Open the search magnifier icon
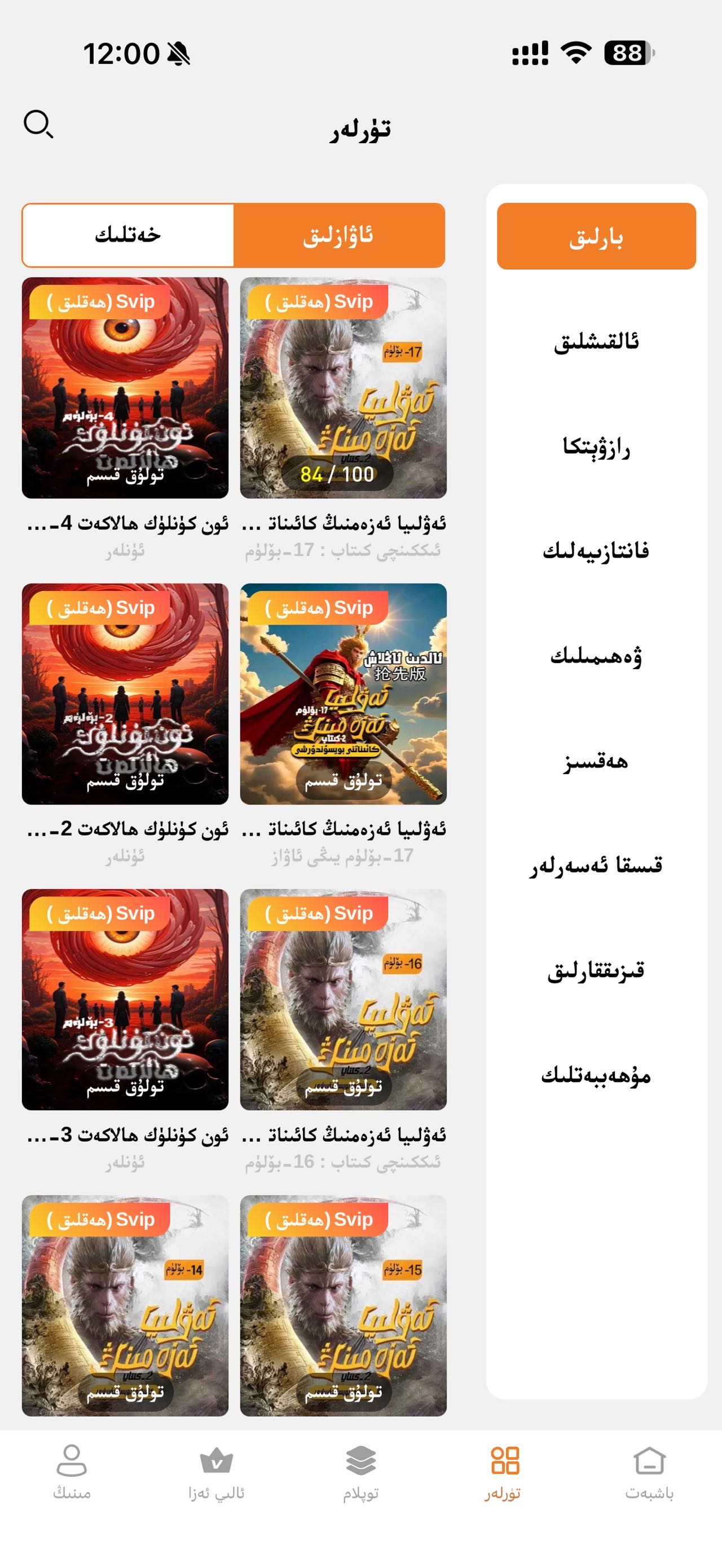 pyautogui.click(x=38, y=124)
